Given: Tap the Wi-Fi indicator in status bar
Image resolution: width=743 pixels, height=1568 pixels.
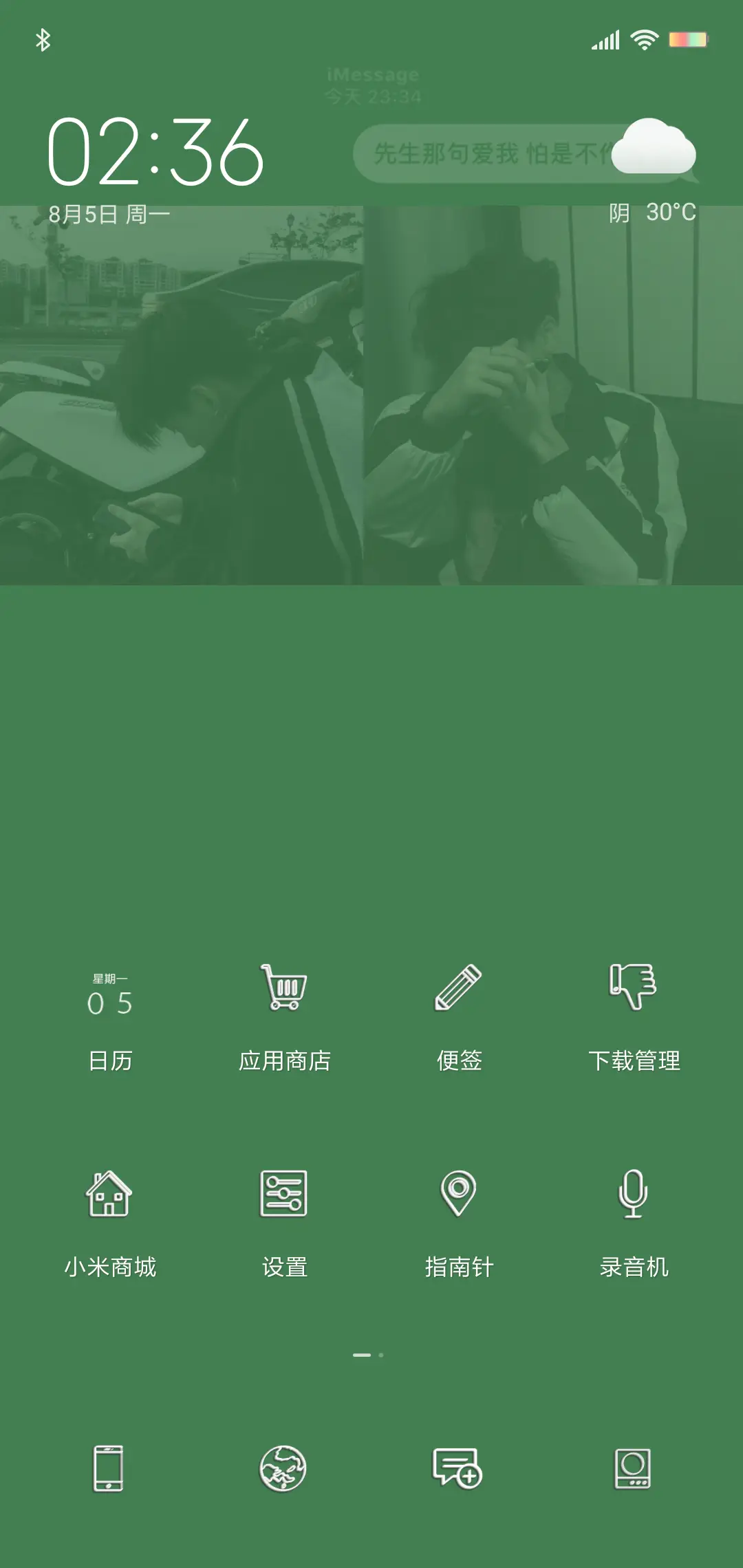Looking at the screenshot, I should pos(643,40).
